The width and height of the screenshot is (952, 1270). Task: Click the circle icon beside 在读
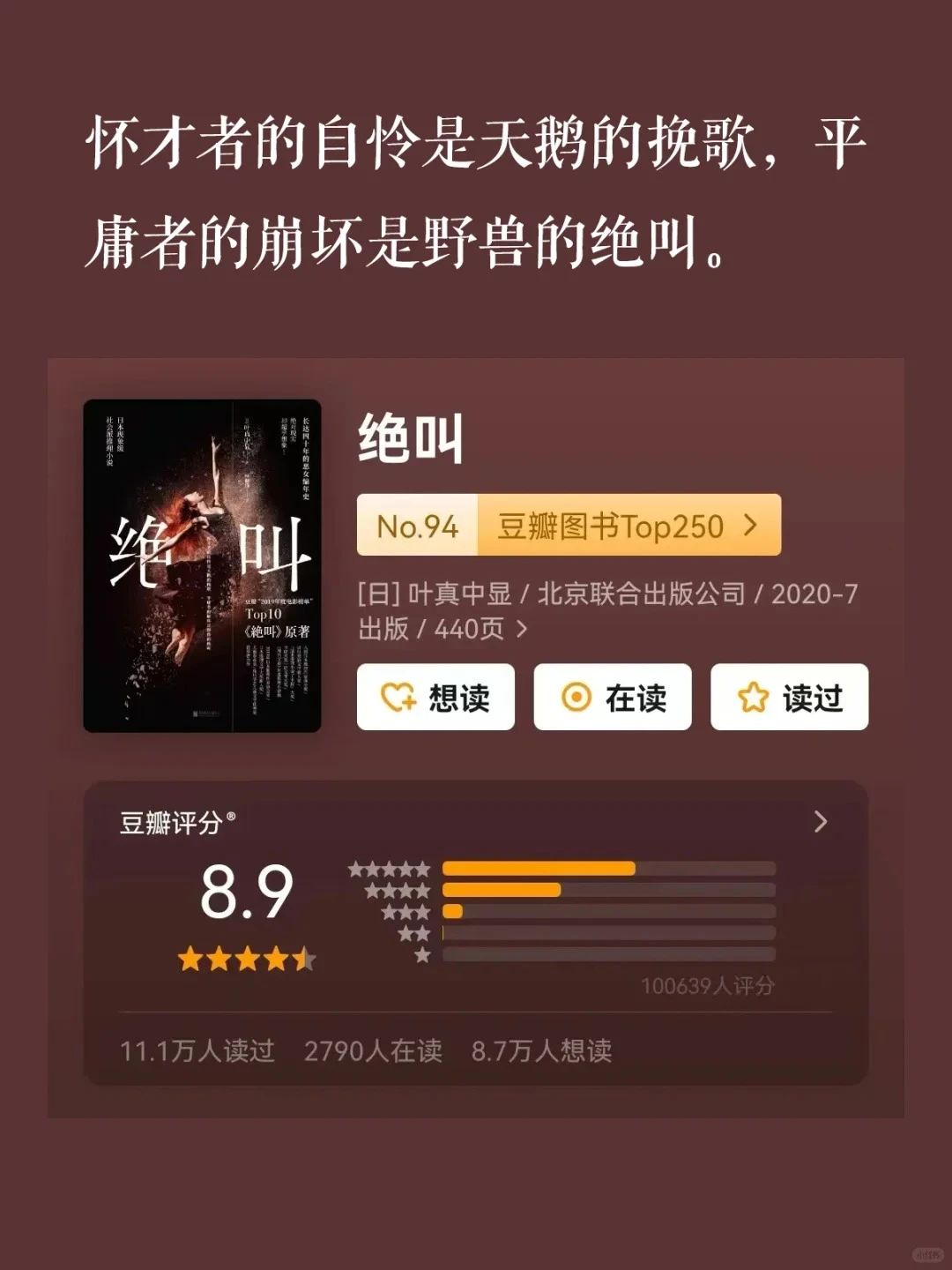pyautogui.click(x=577, y=697)
